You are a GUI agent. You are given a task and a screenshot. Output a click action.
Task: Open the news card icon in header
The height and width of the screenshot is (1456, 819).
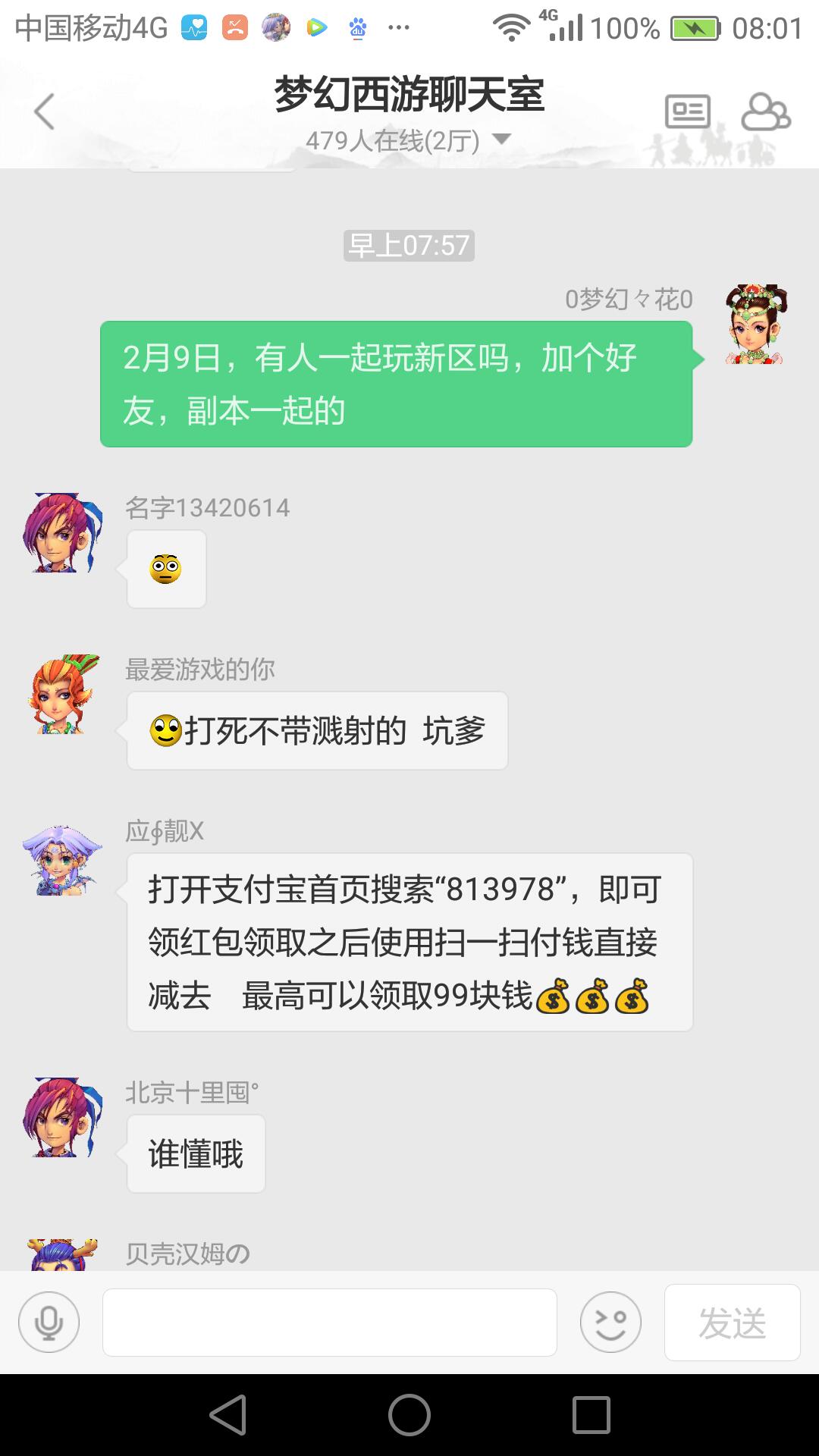tap(687, 112)
